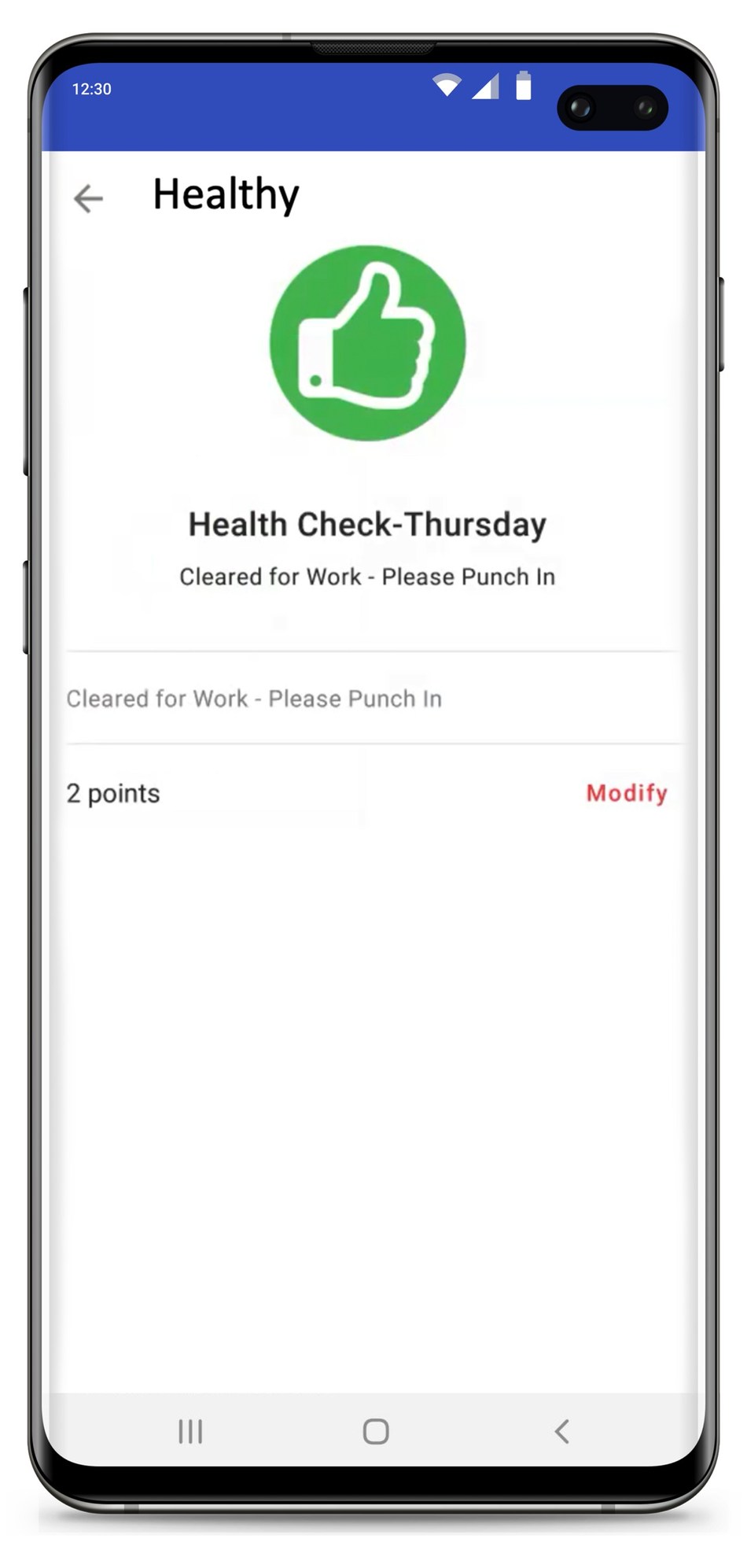Go to the home screen
This screenshot has width=747, height=1568.
click(376, 1431)
